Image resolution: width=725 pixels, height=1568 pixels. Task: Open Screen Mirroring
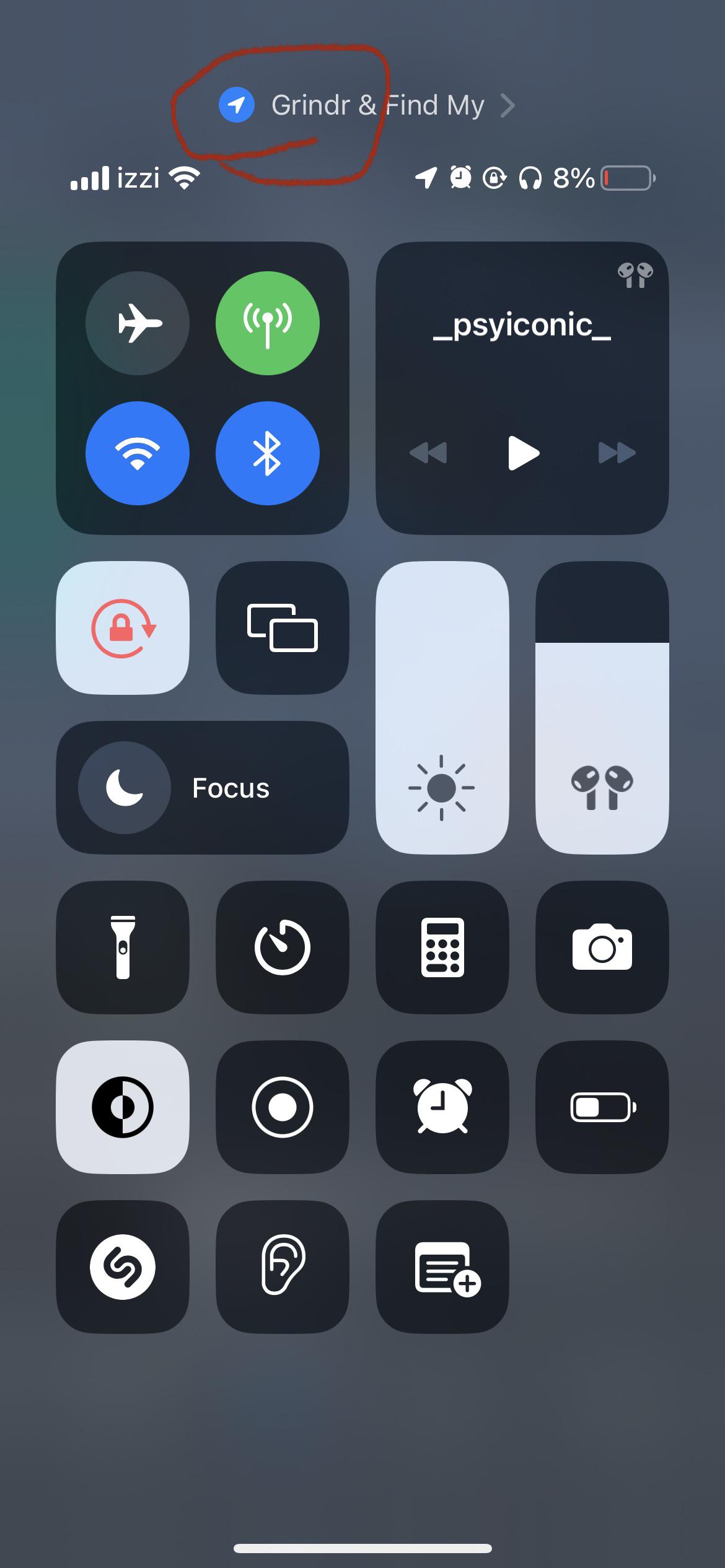(x=283, y=628)
